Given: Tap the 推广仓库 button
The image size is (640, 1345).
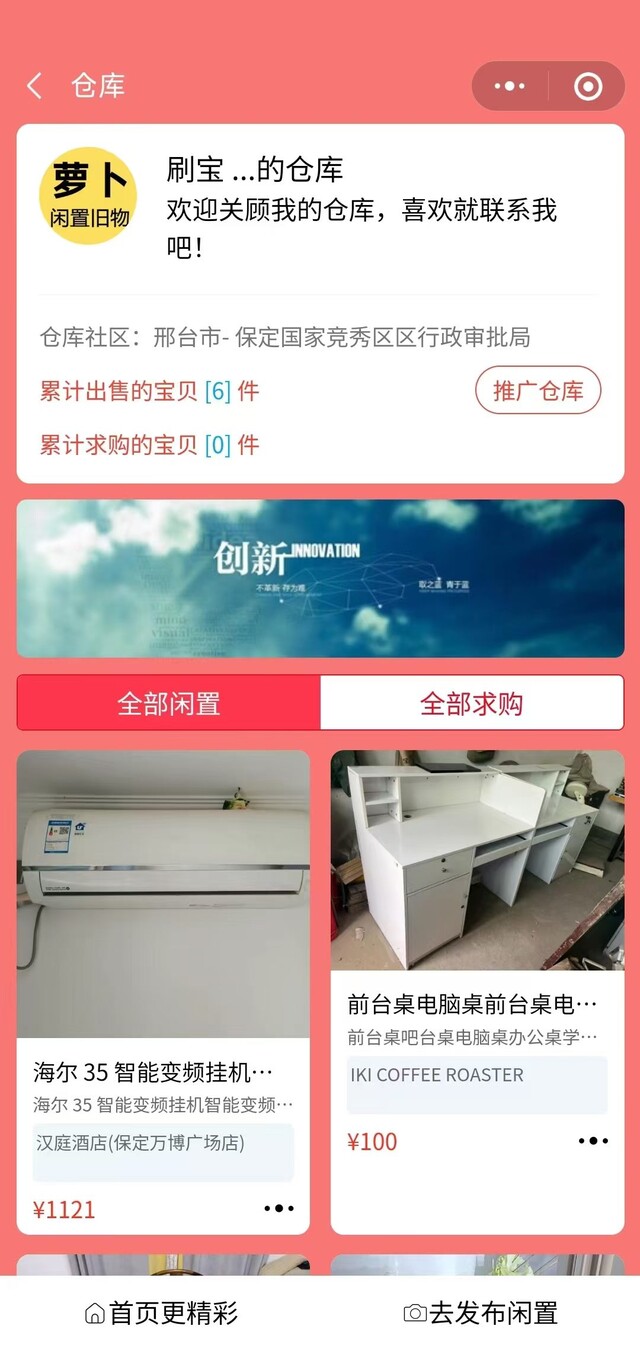Looking at the screenshot, I should pos(538,390).
